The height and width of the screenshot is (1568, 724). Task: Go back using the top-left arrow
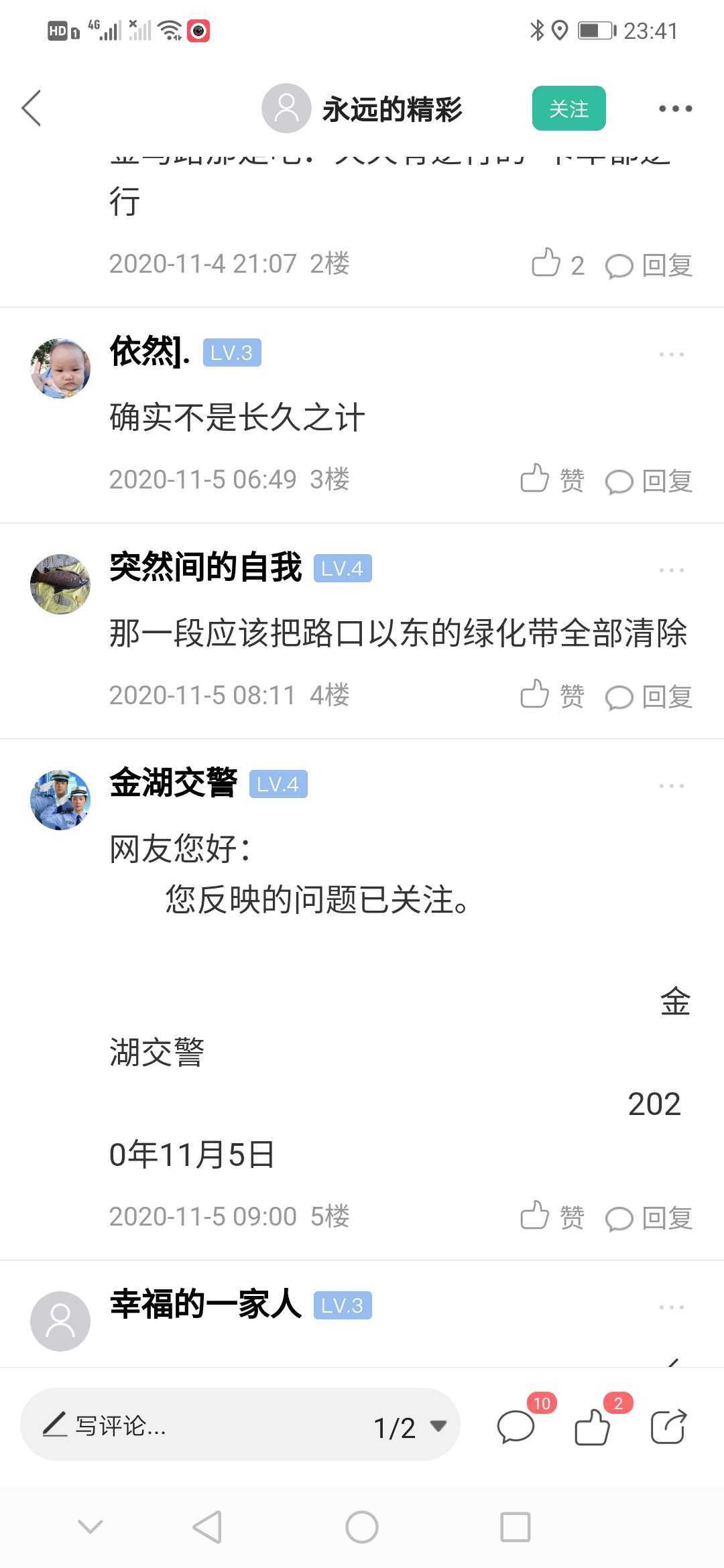[32, 108]
